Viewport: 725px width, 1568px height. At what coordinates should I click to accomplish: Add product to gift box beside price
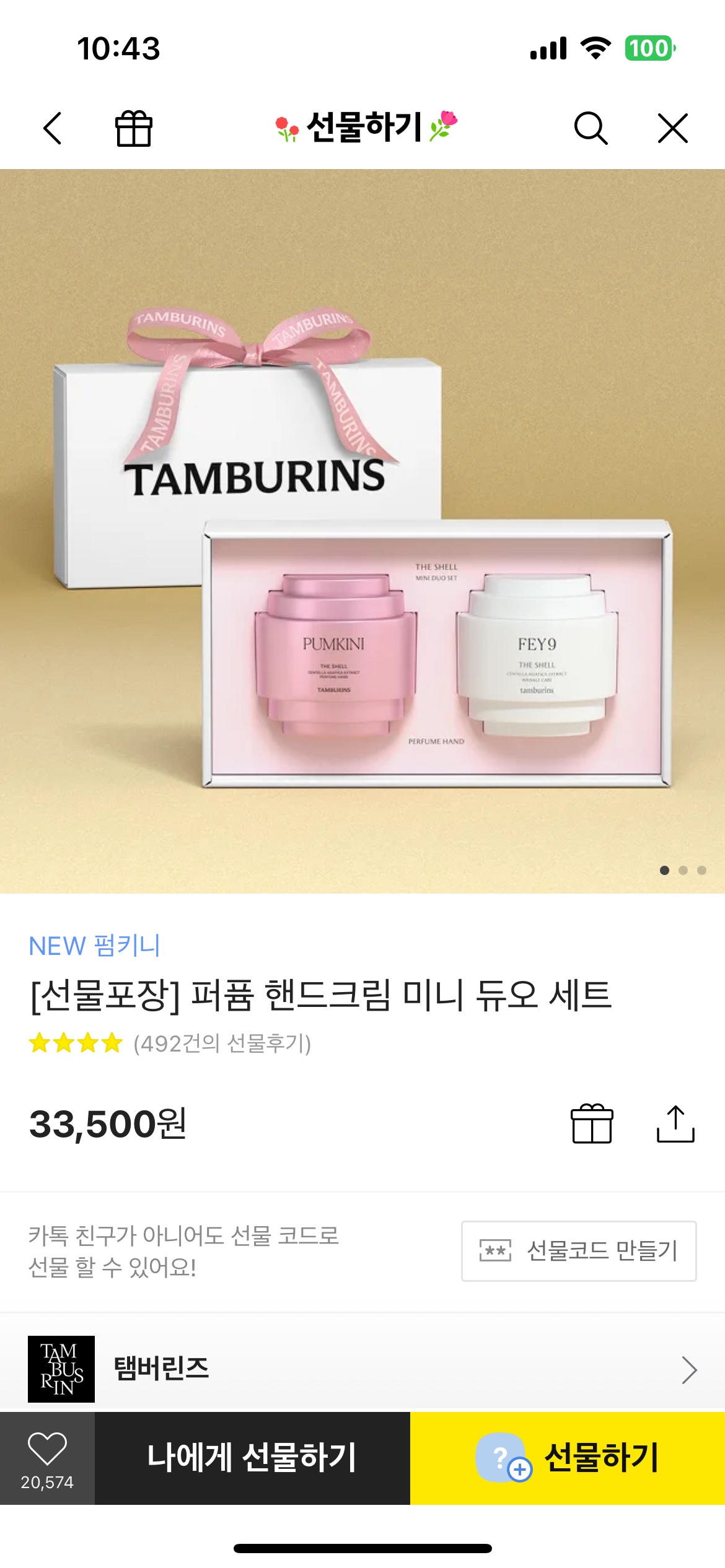[x=592, y=1124]
